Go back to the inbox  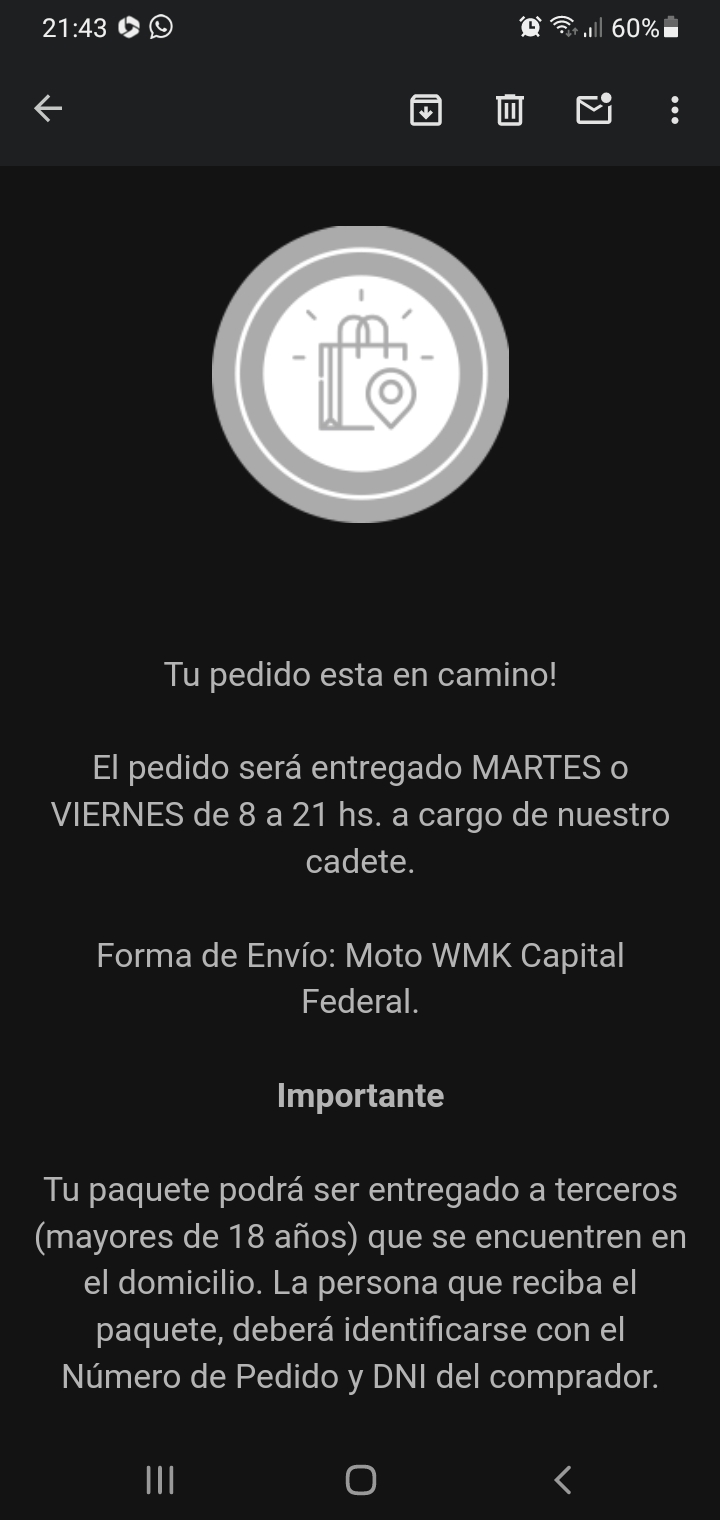pos(48,109)
